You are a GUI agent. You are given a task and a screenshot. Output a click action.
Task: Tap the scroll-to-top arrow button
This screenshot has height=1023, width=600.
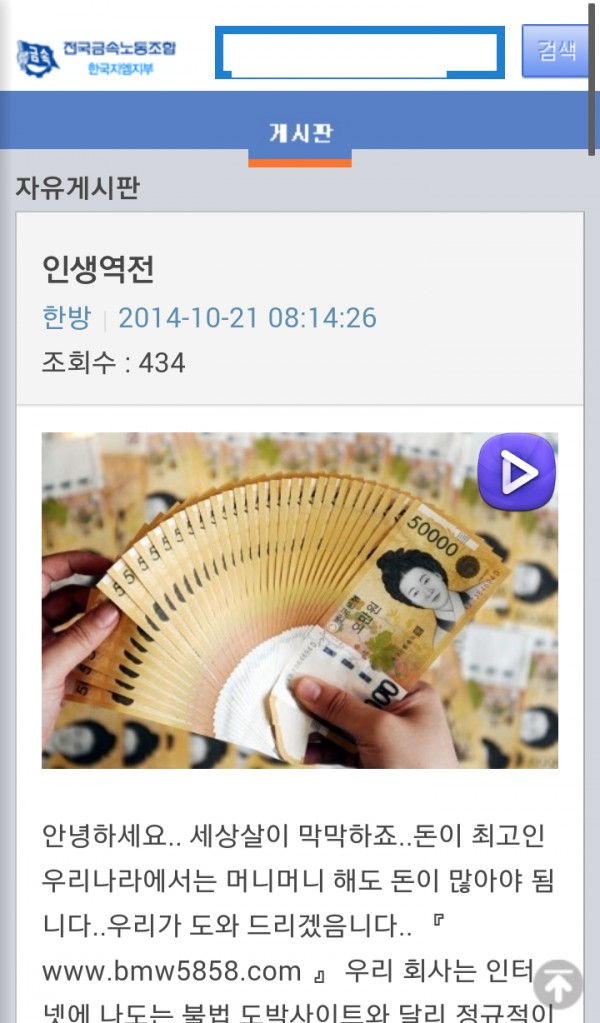point(558,983)
